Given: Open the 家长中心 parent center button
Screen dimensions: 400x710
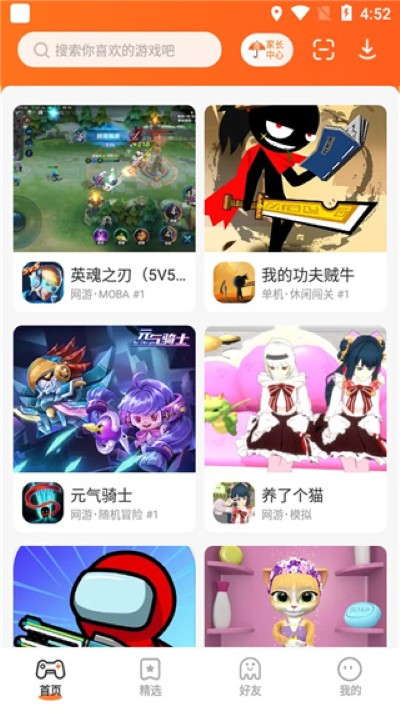Looking at the screenshot, I should [x=267, y=50].
